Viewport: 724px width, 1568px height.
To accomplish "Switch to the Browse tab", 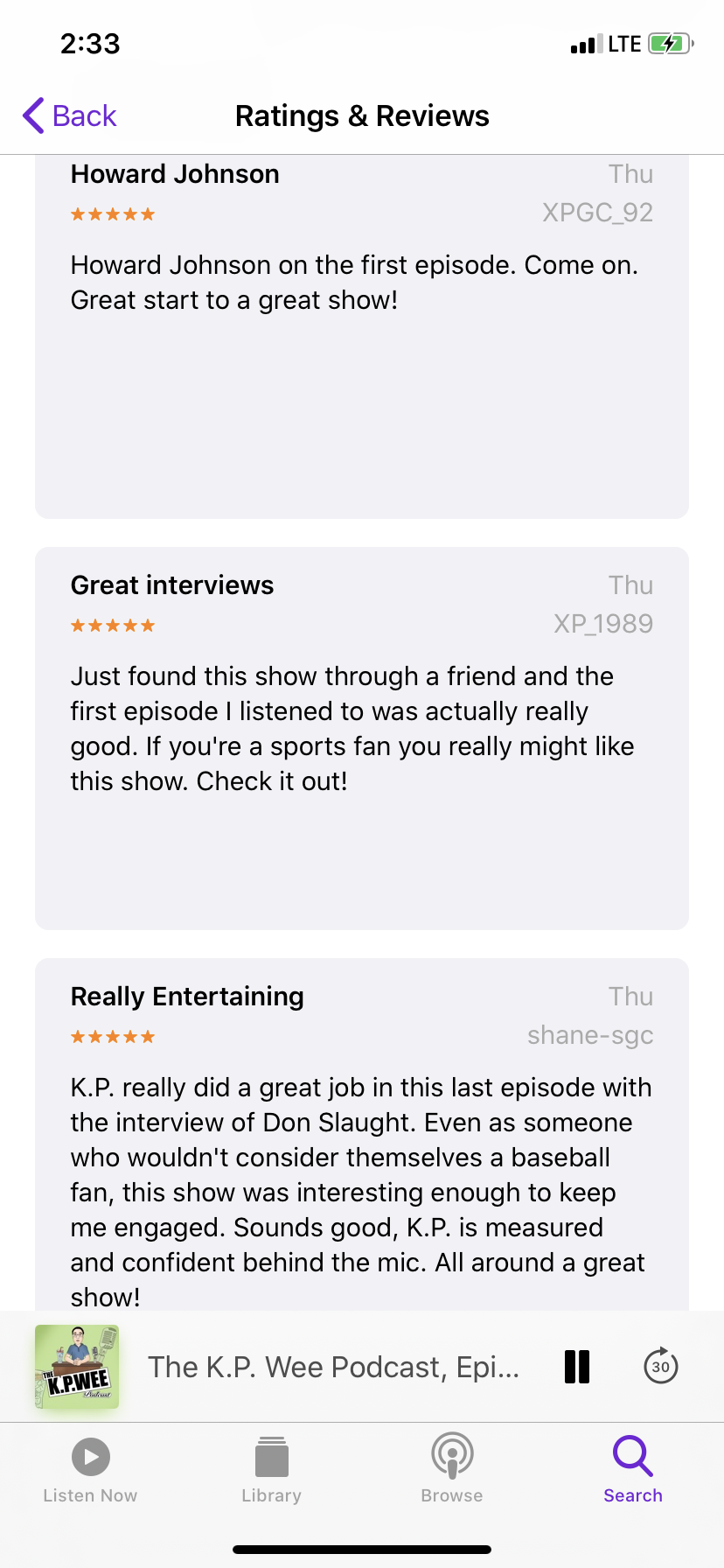I will pos(452,1470).
